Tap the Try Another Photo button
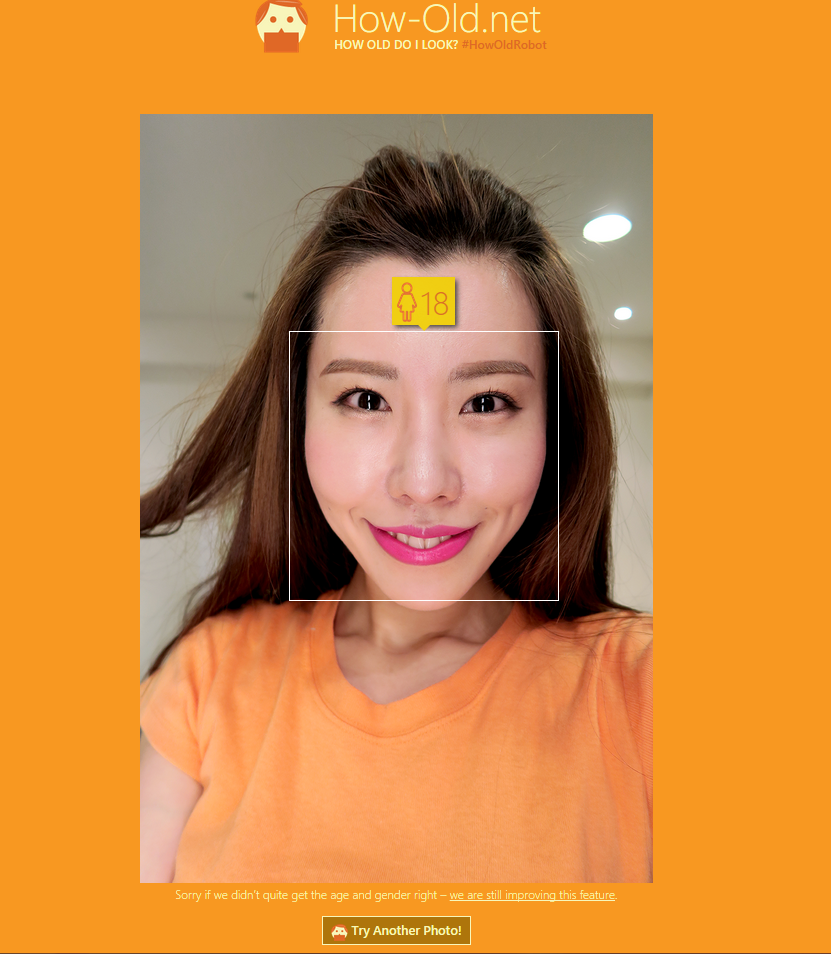831x954 pixels. coord(396,931)
